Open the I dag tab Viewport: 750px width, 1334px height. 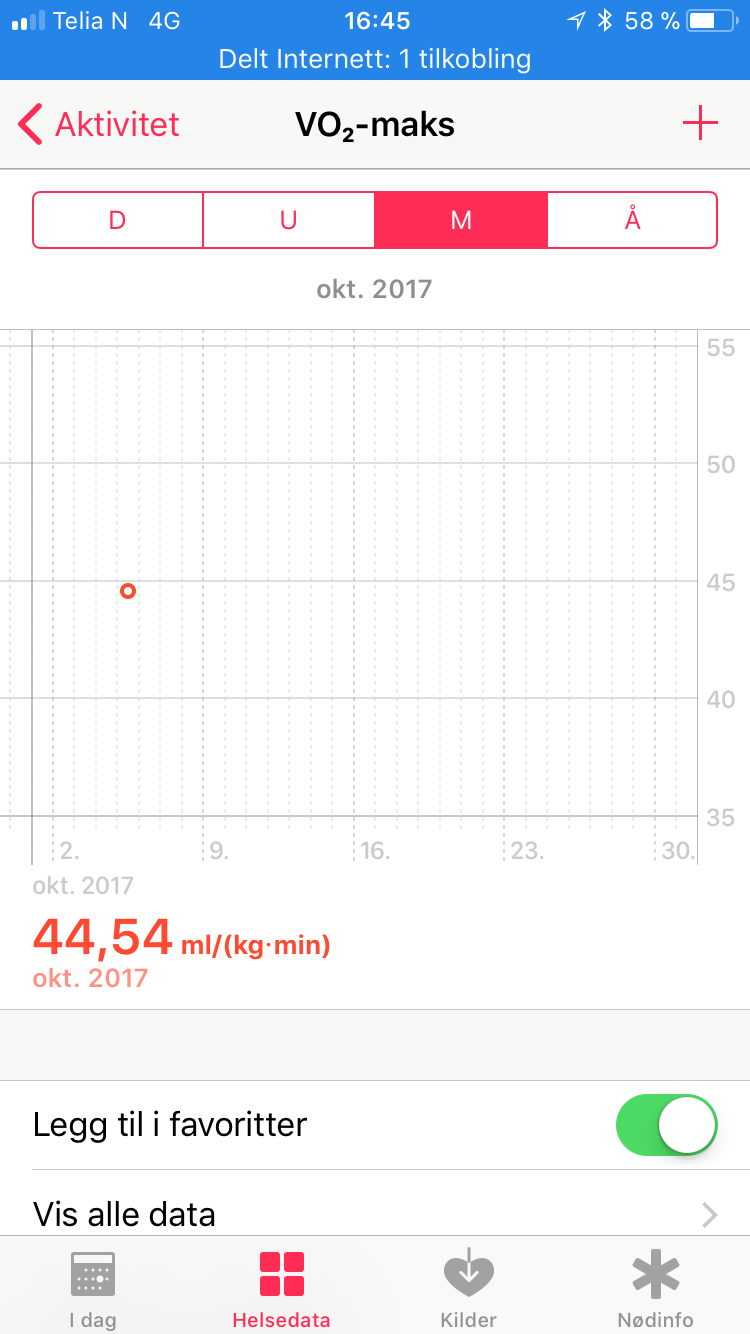(93, 1289)
